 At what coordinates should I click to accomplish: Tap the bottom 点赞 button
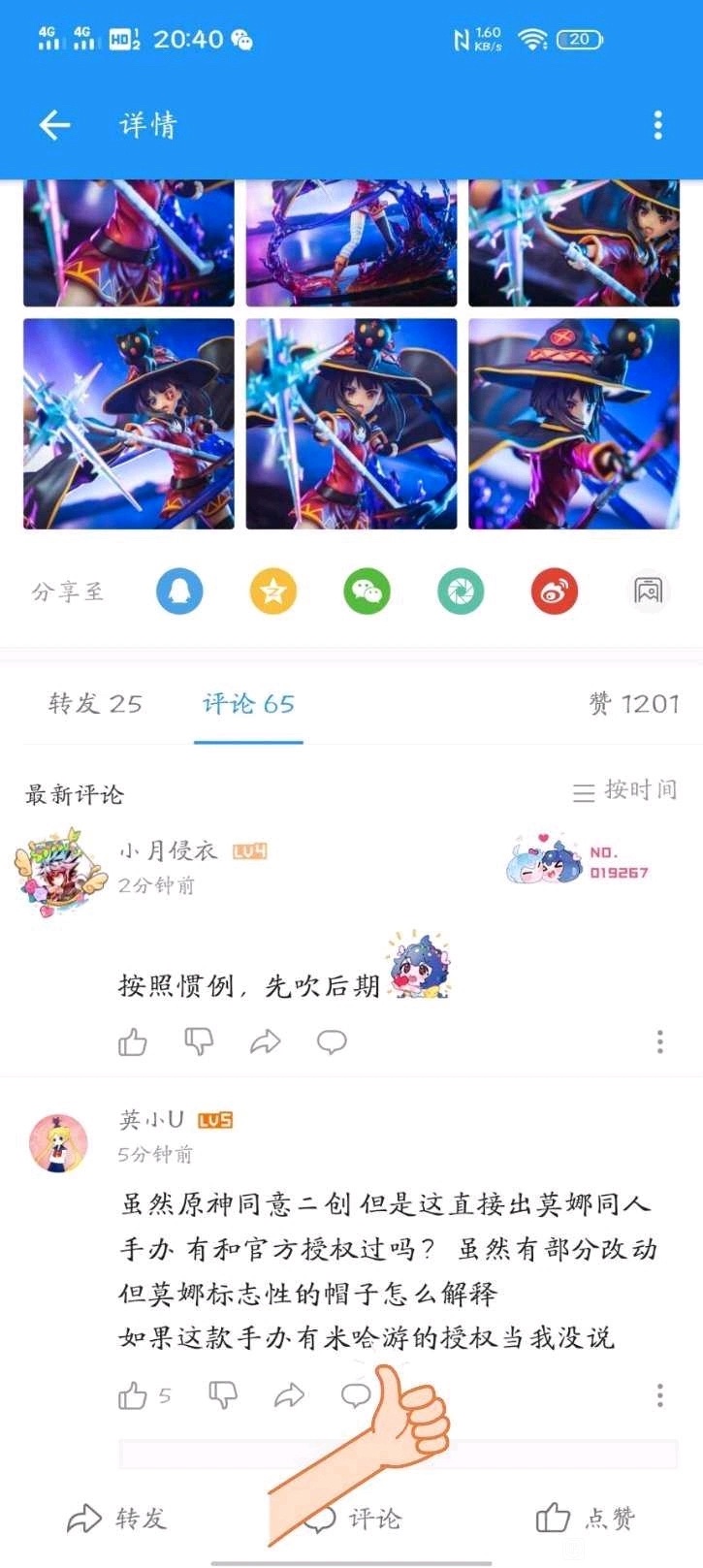586,1518
